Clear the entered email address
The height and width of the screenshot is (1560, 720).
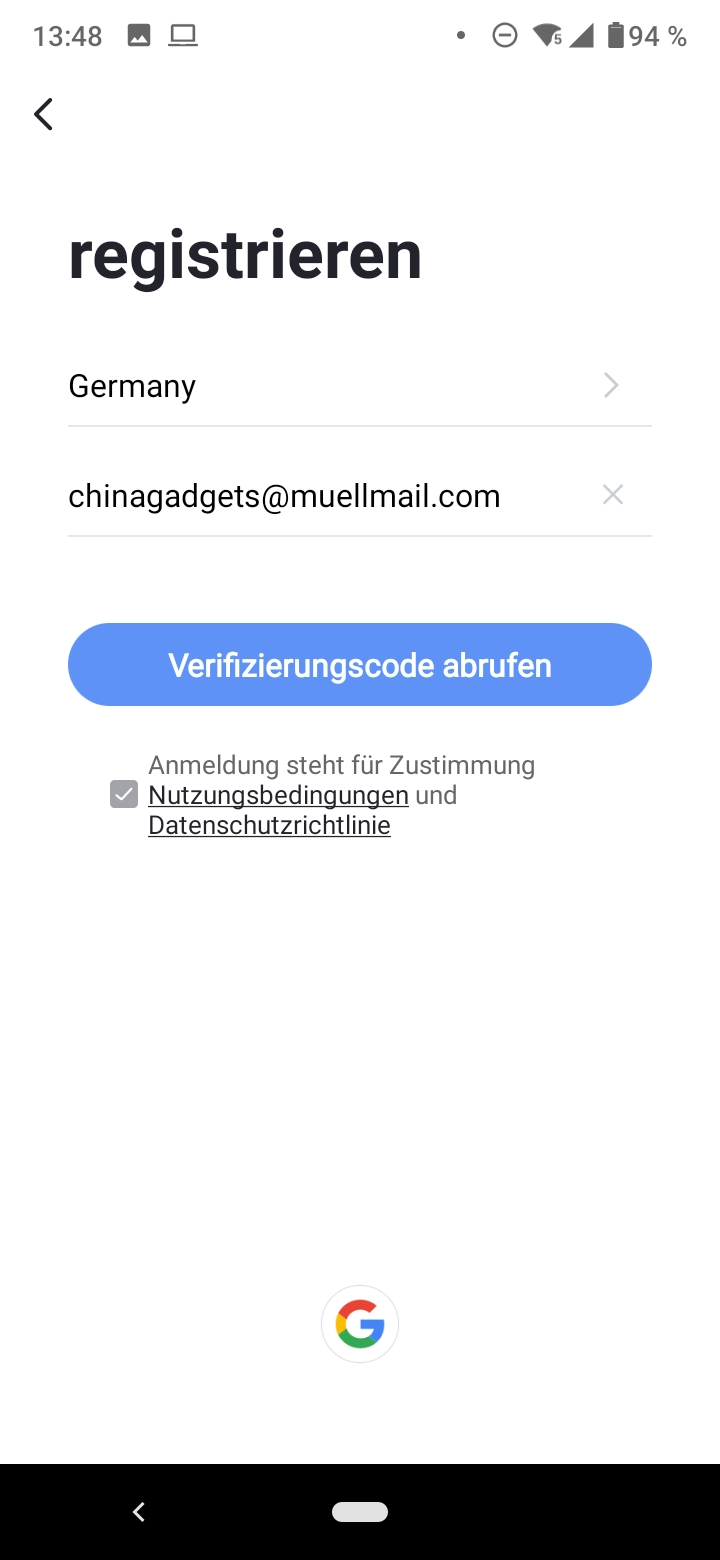(x=613, y=495)
